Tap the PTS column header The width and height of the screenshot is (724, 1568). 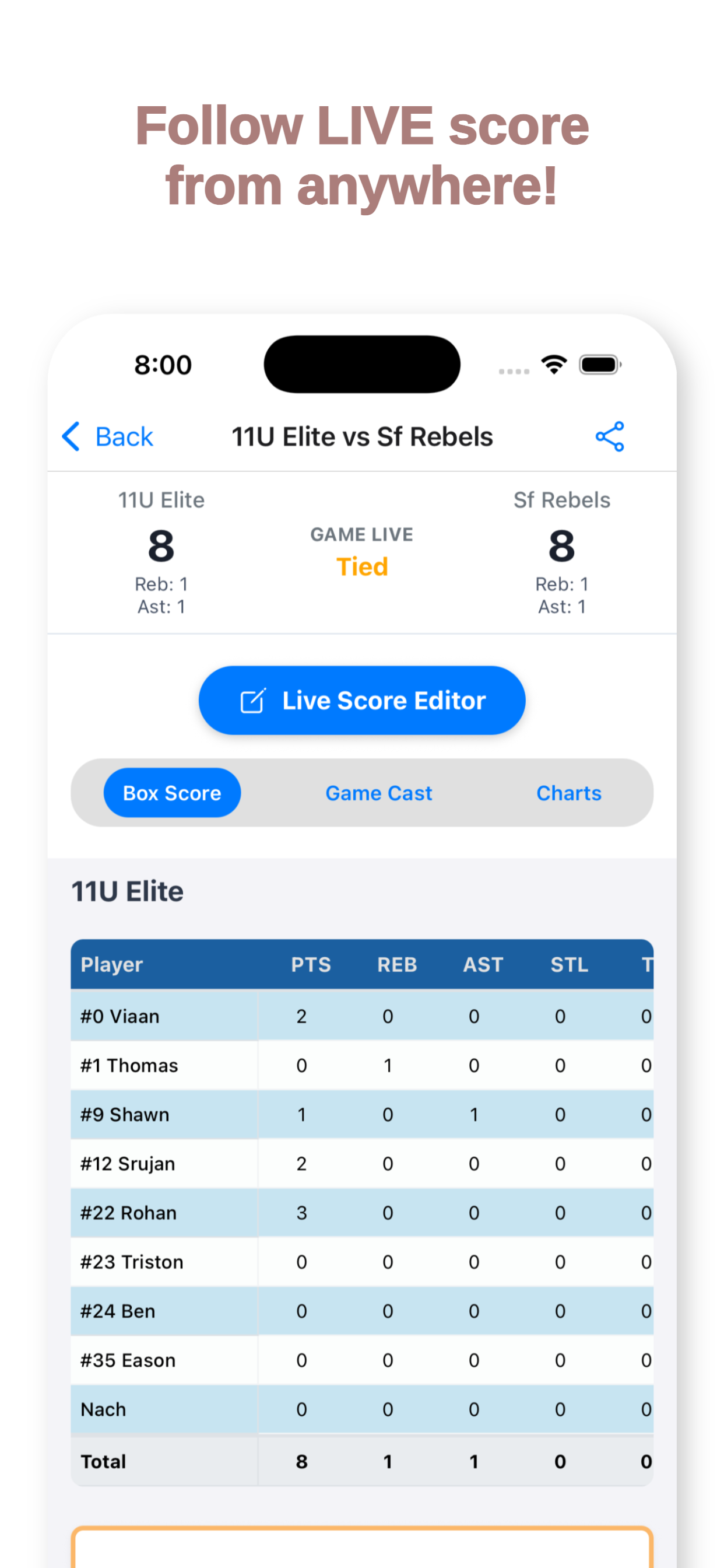point(311,965)
